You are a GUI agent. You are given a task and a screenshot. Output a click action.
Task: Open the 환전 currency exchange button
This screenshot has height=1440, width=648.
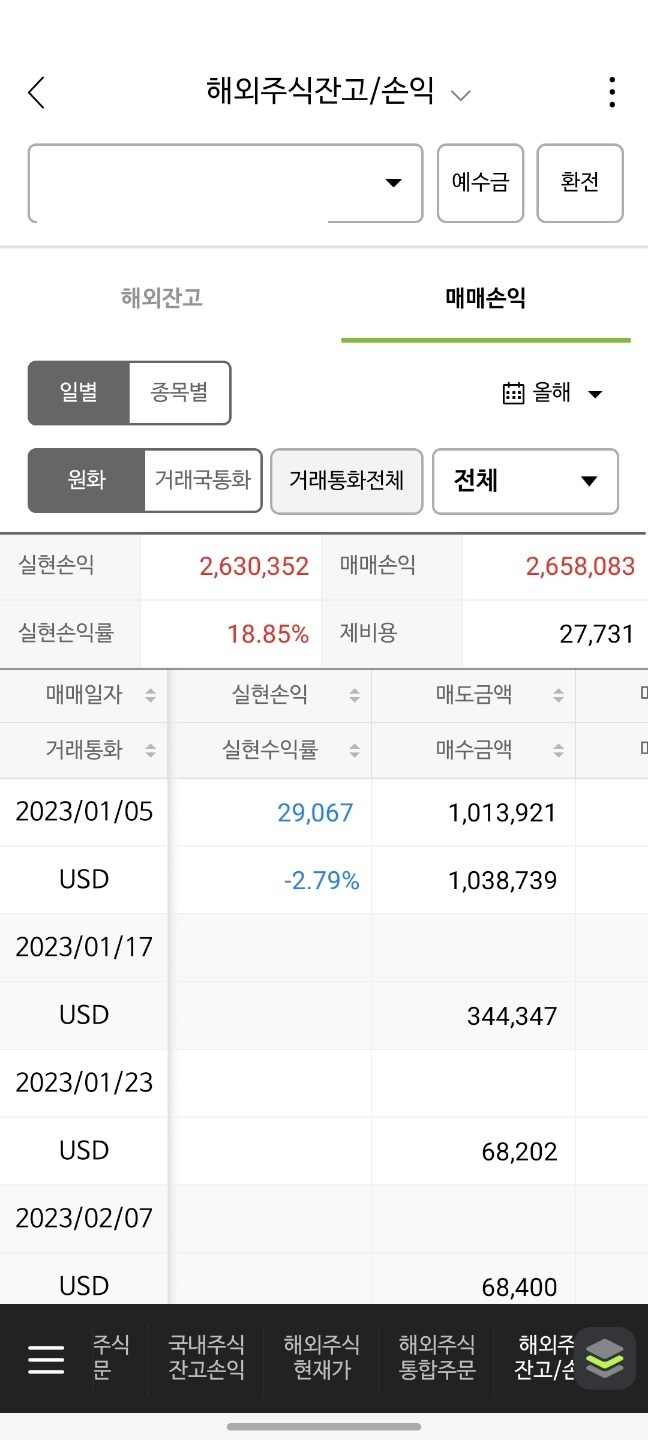point(580,183)
